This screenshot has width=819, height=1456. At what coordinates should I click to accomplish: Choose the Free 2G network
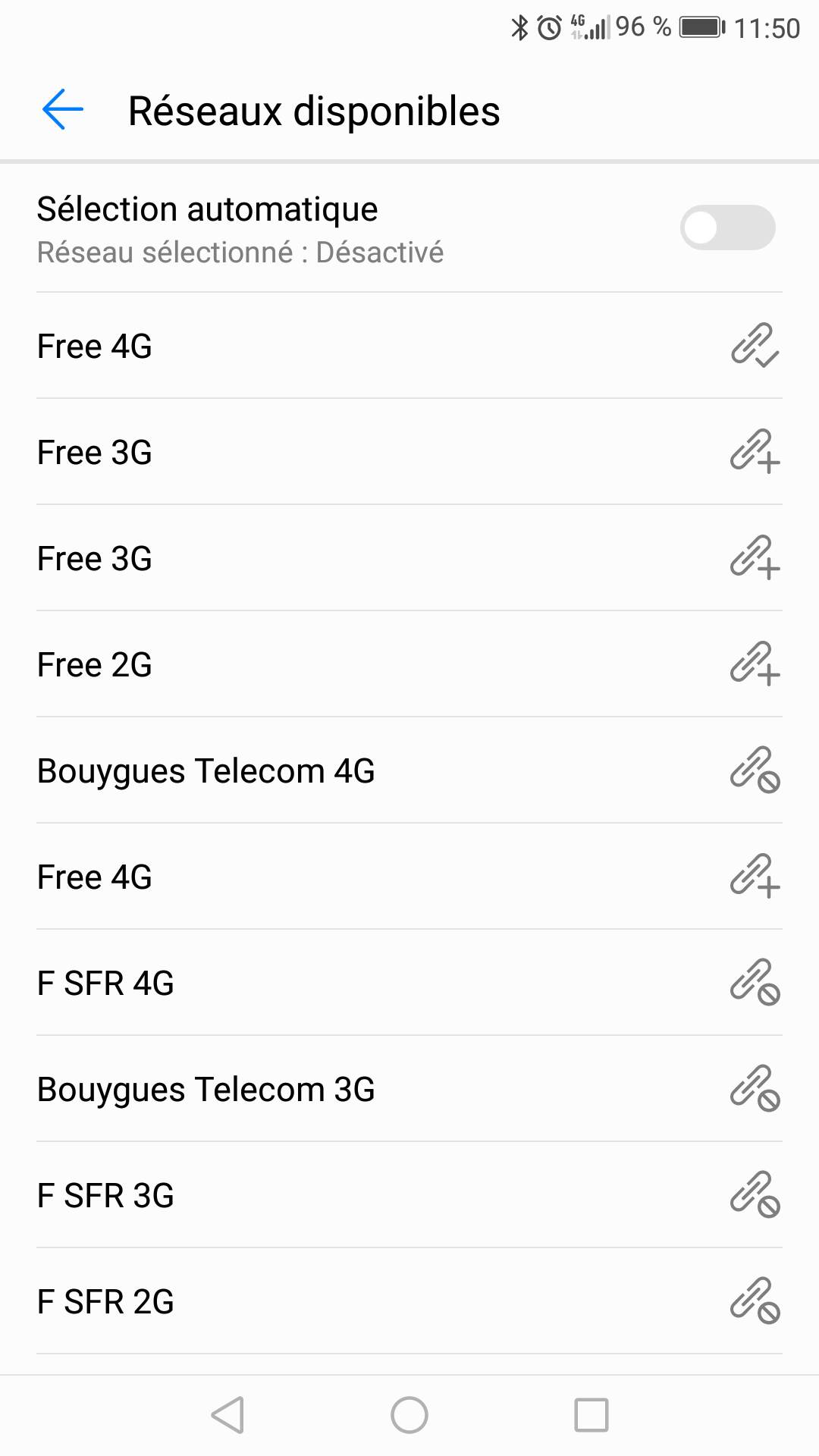[409, 664]
